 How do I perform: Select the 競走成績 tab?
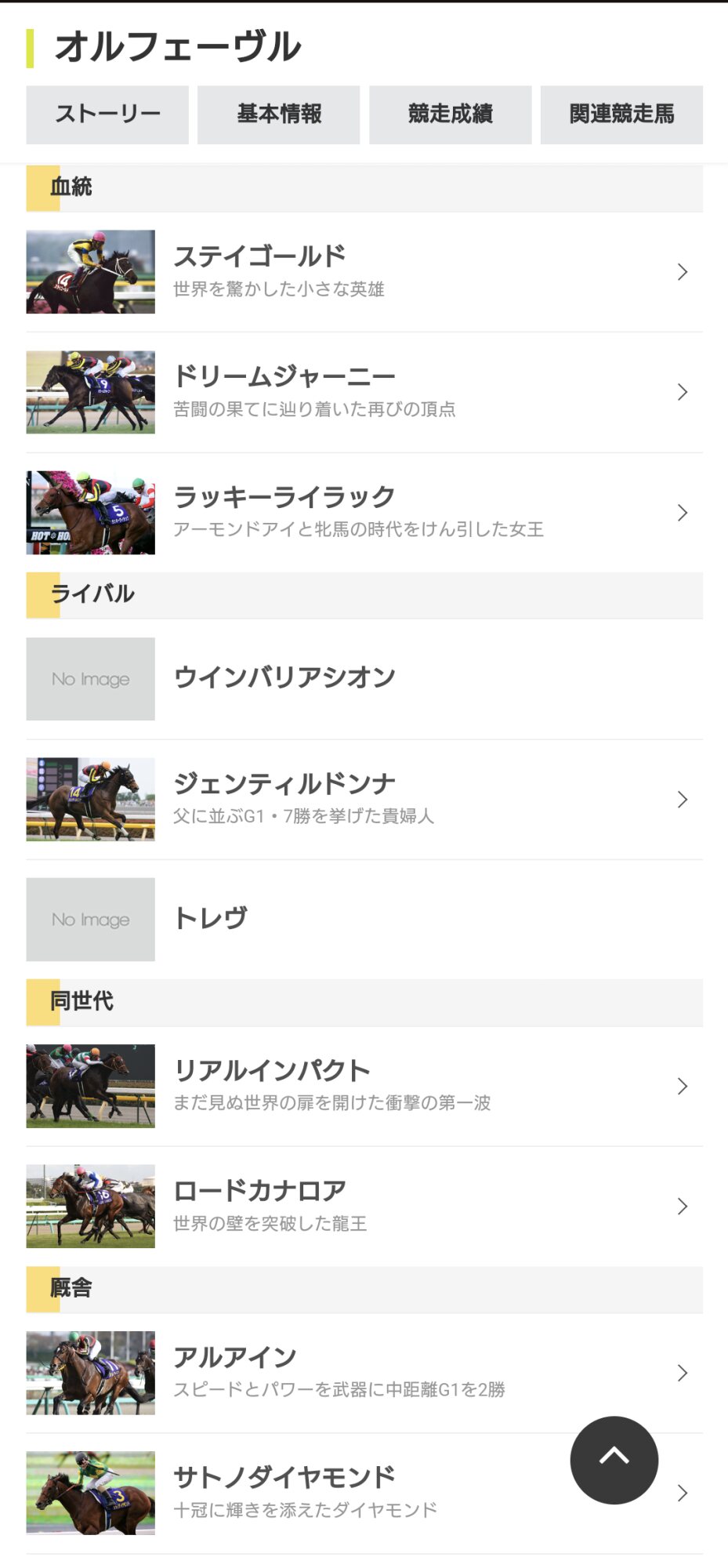450,114
